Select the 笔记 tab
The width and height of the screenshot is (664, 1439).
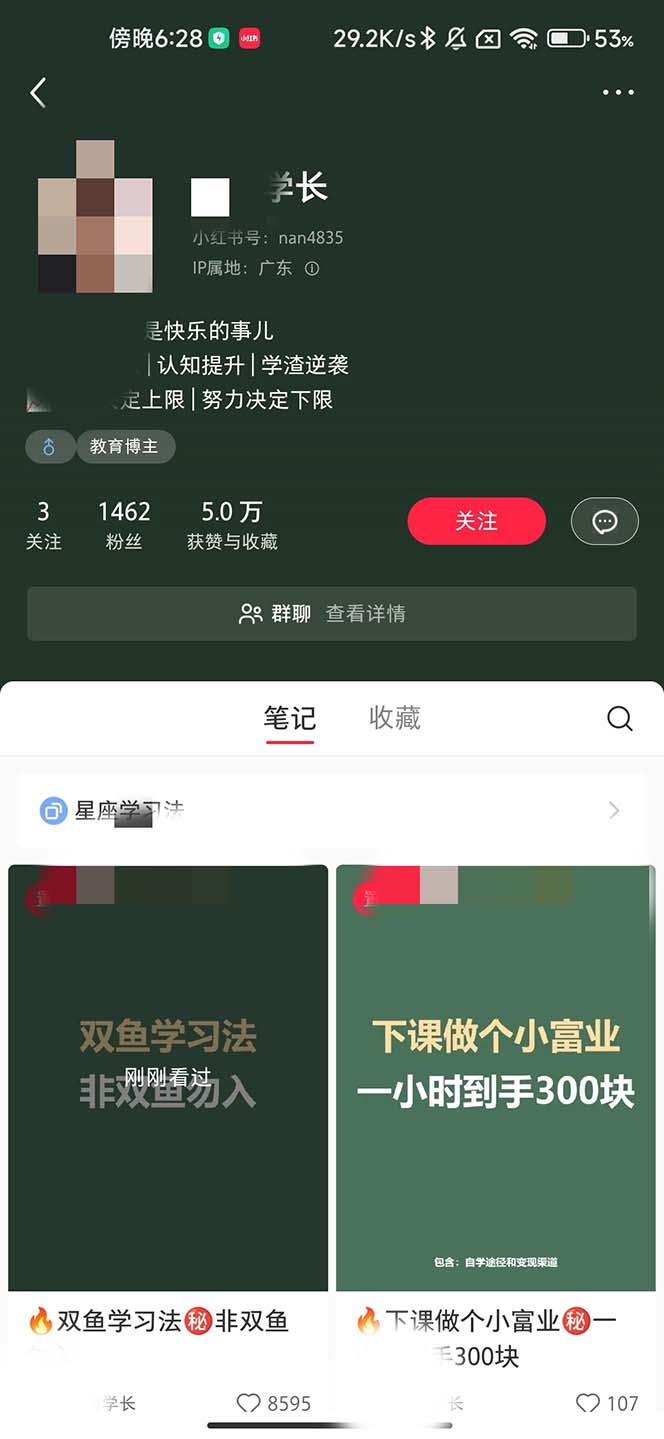290,718
